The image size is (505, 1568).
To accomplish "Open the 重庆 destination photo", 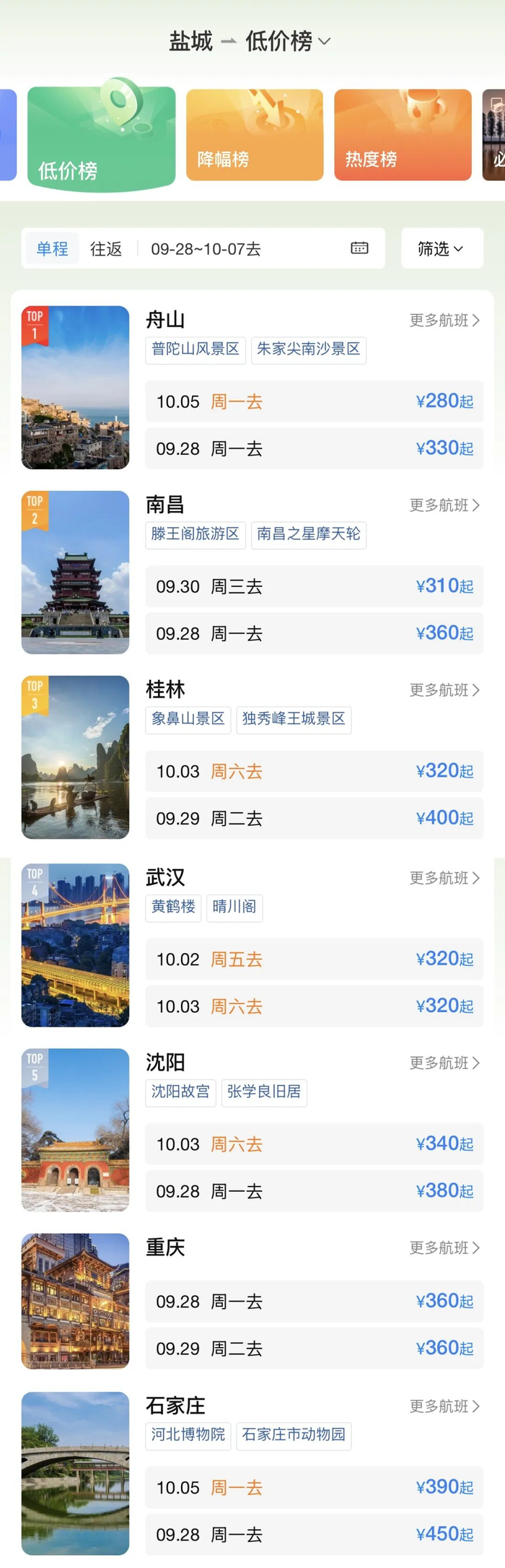I will tap(75, 1301).
